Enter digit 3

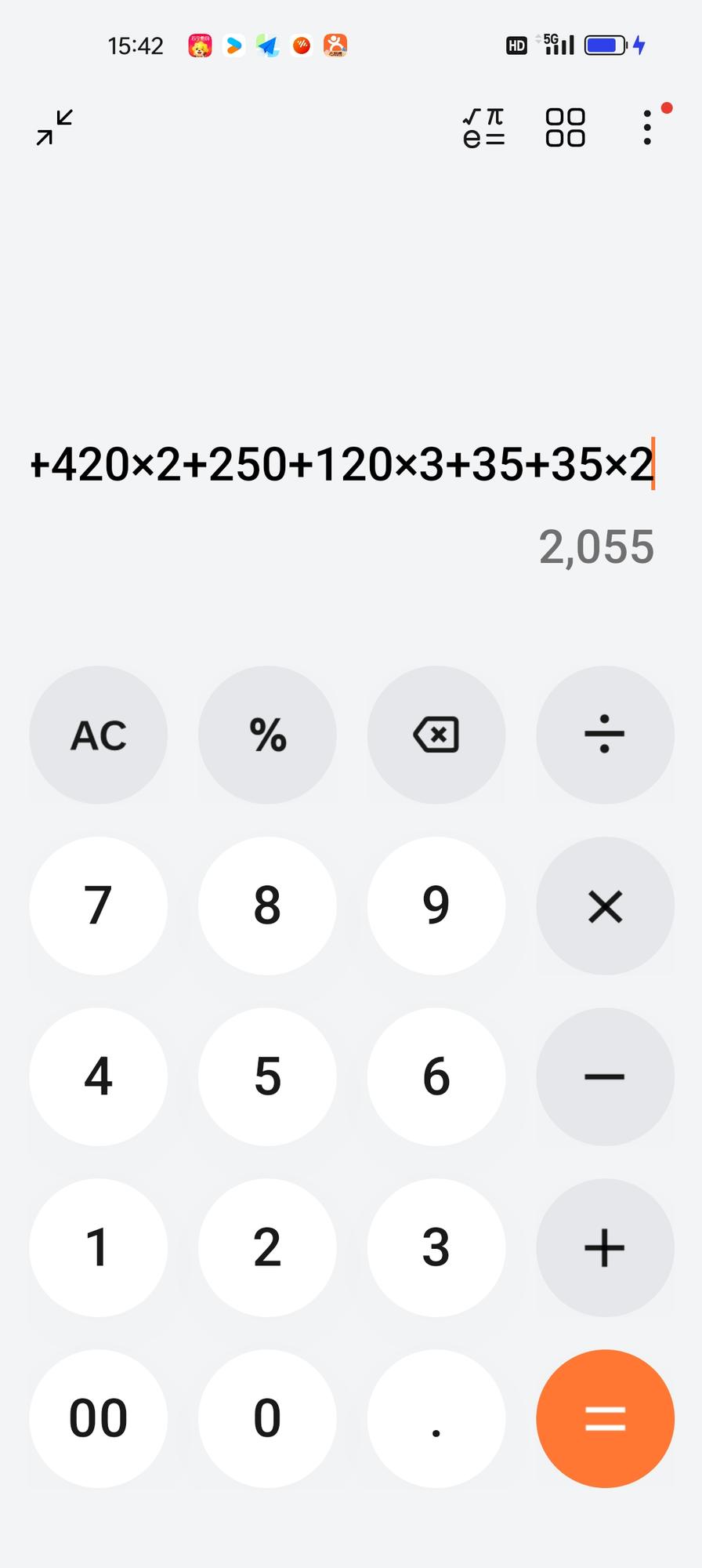coord(436,1247)
